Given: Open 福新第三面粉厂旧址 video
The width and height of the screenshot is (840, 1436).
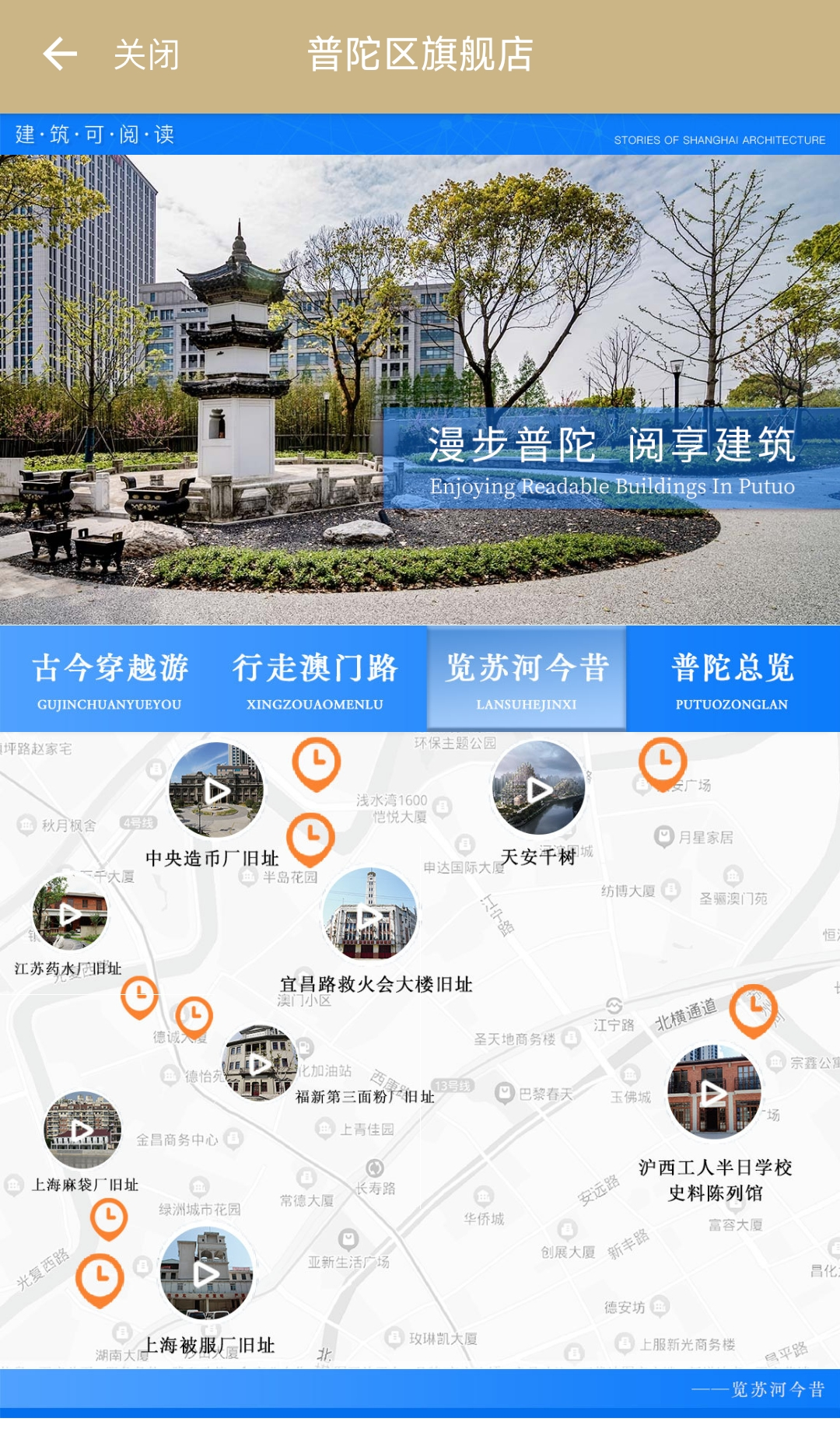Looking at the screenshot, I should (x=260, y=1063).
